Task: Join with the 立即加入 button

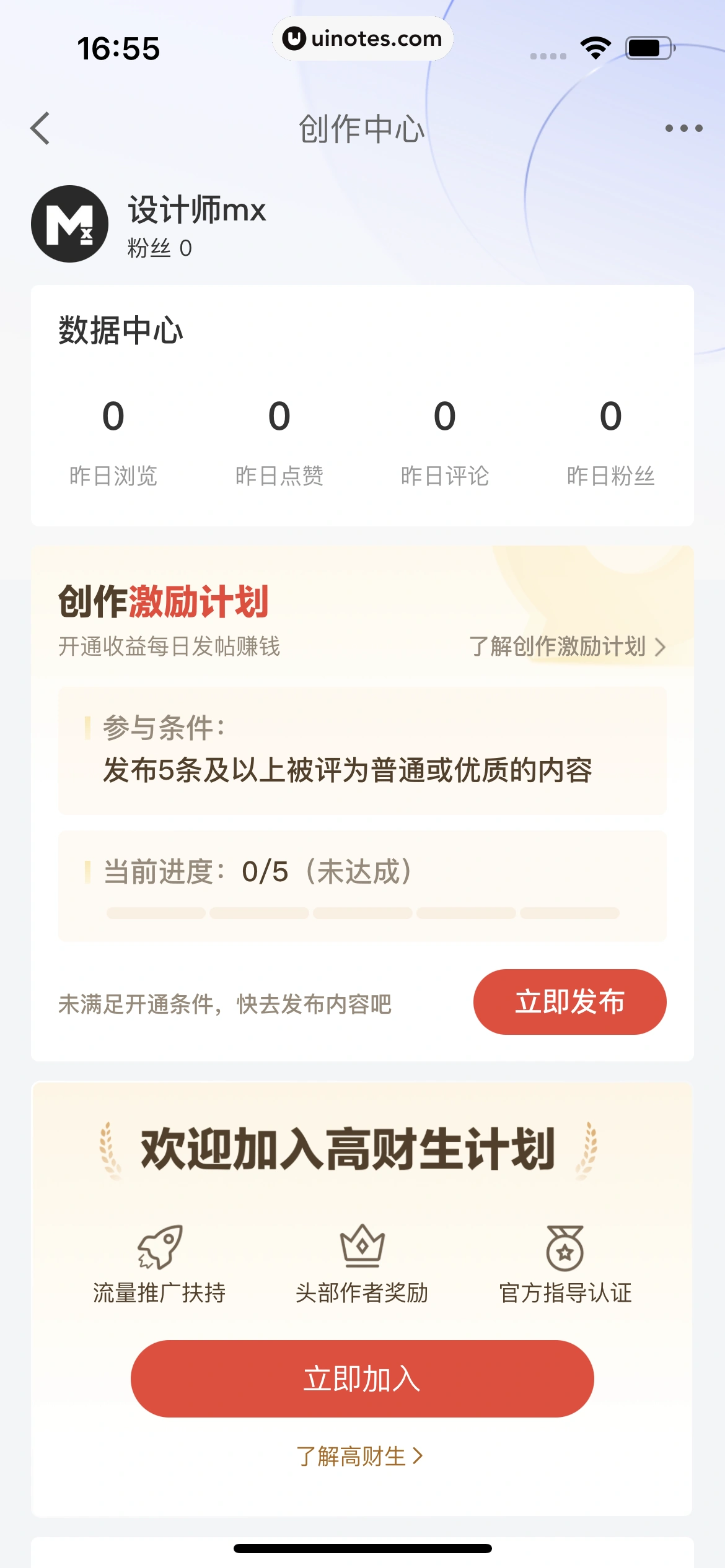Action: (x=362, y=1379)
